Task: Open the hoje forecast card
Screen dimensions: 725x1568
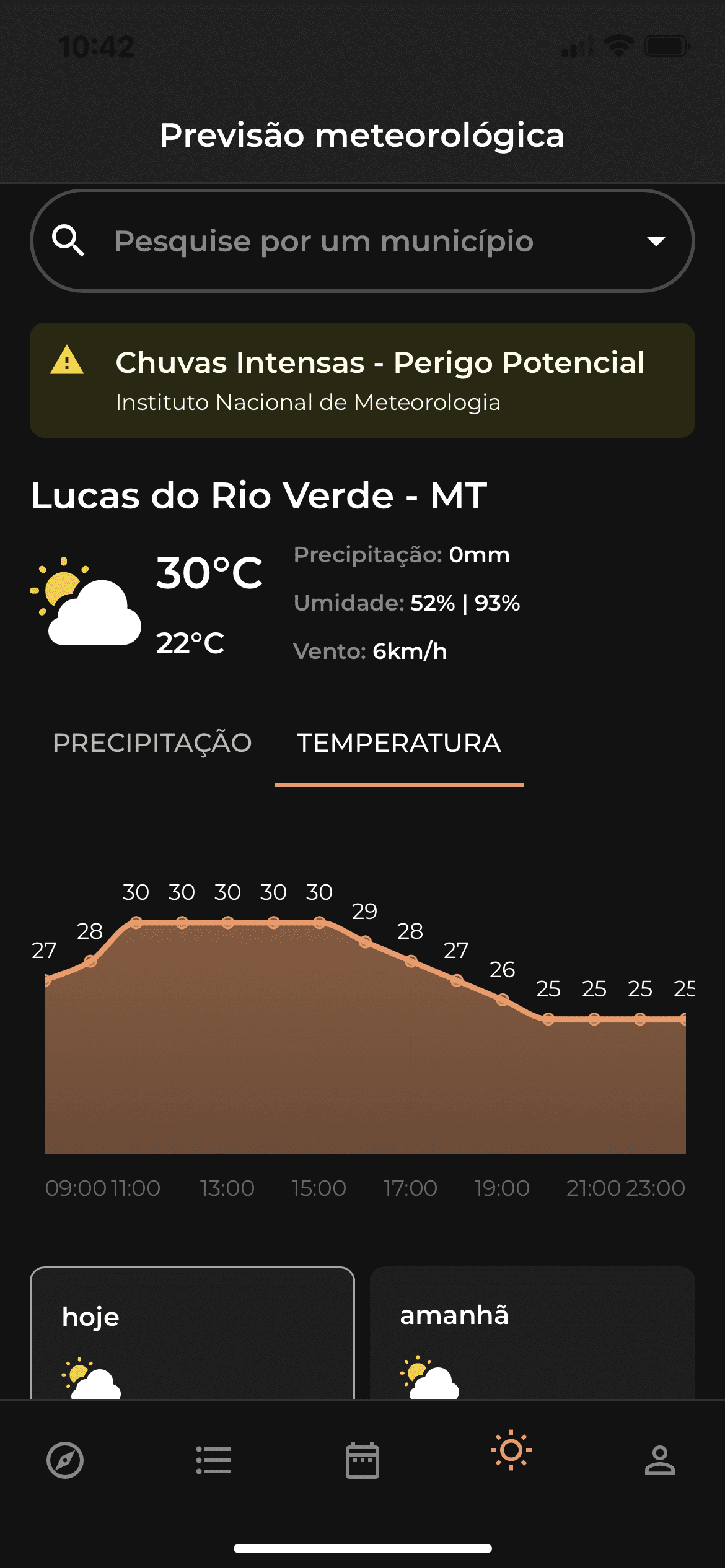Action: coord(192,1333)
